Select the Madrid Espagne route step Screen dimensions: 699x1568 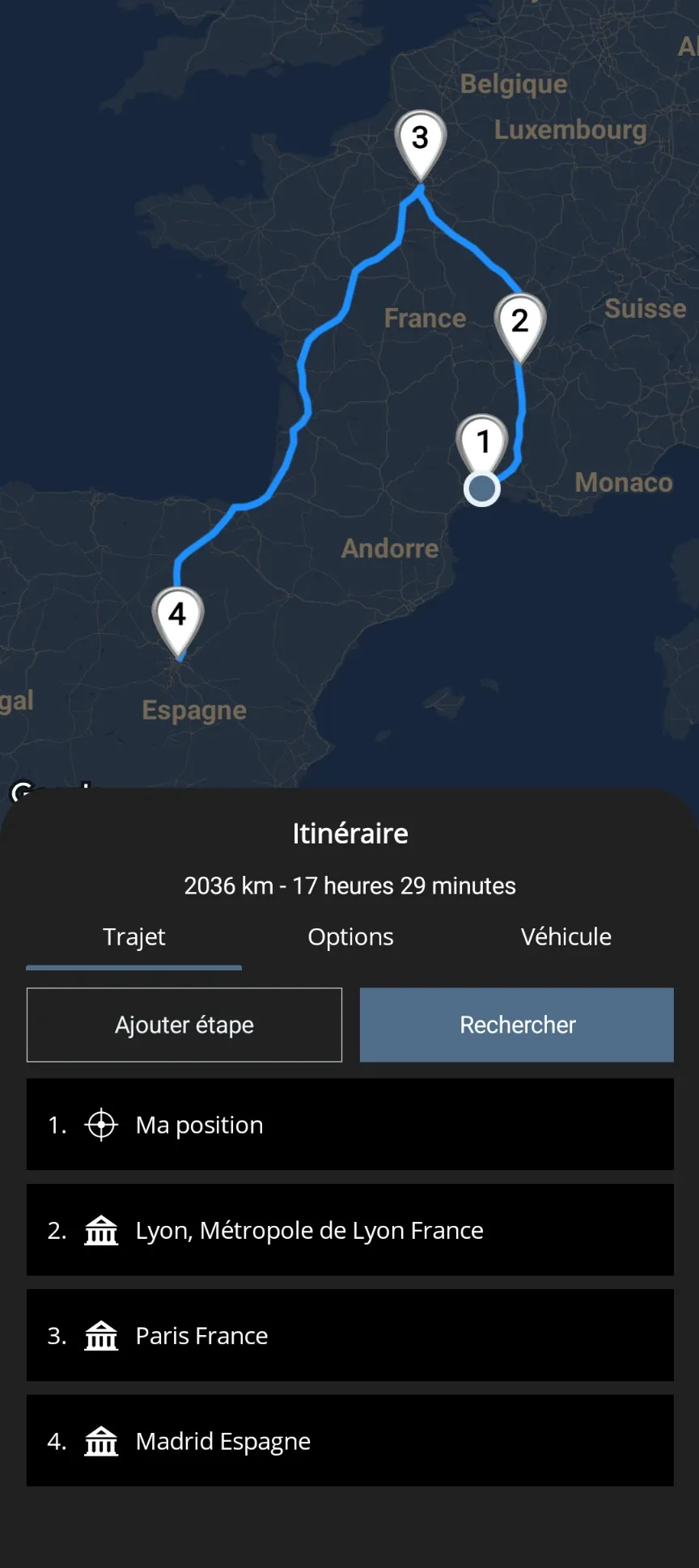[x=349, y=1441]
